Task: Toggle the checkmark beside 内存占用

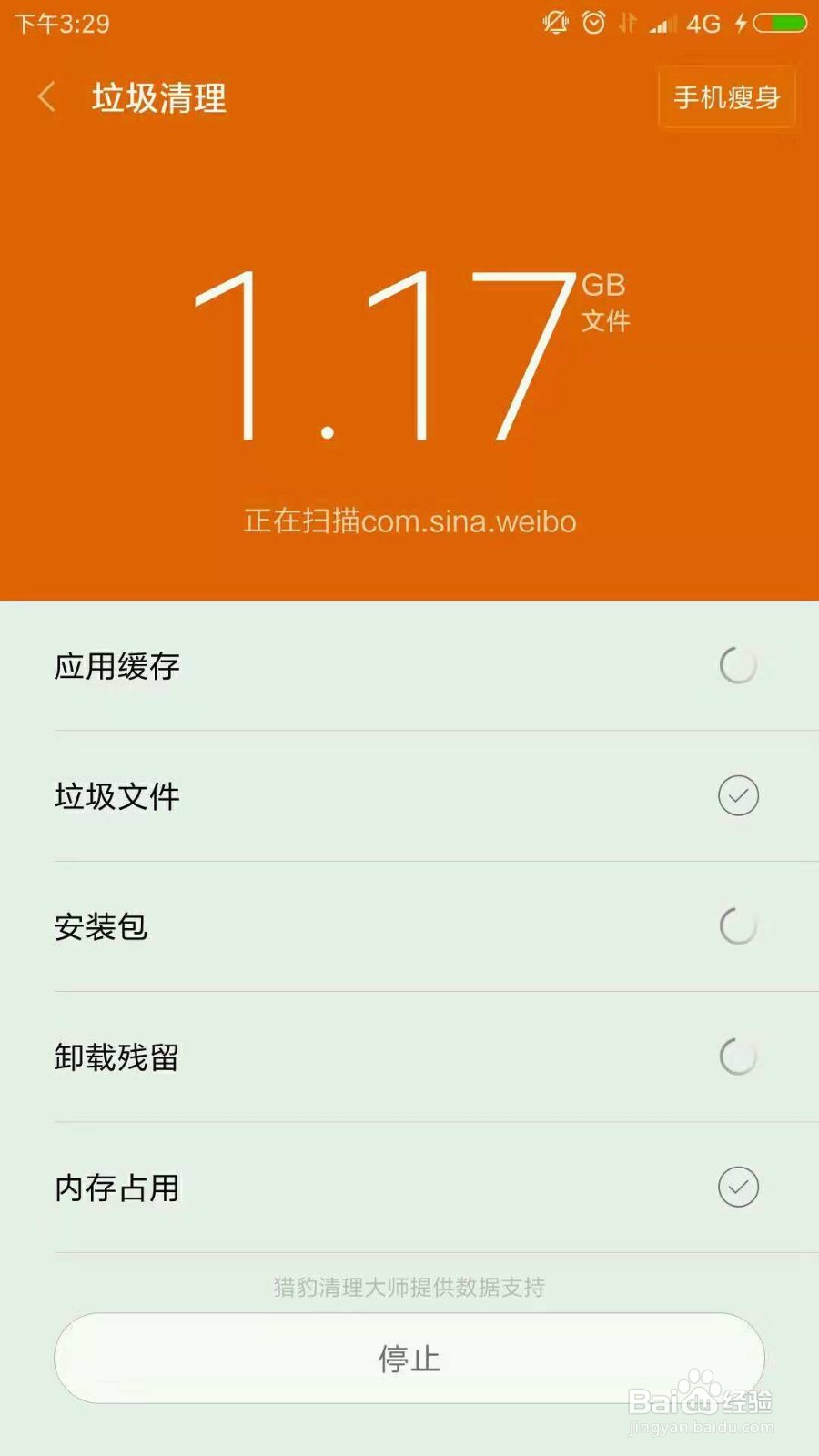Action: tap(737, 1187)
